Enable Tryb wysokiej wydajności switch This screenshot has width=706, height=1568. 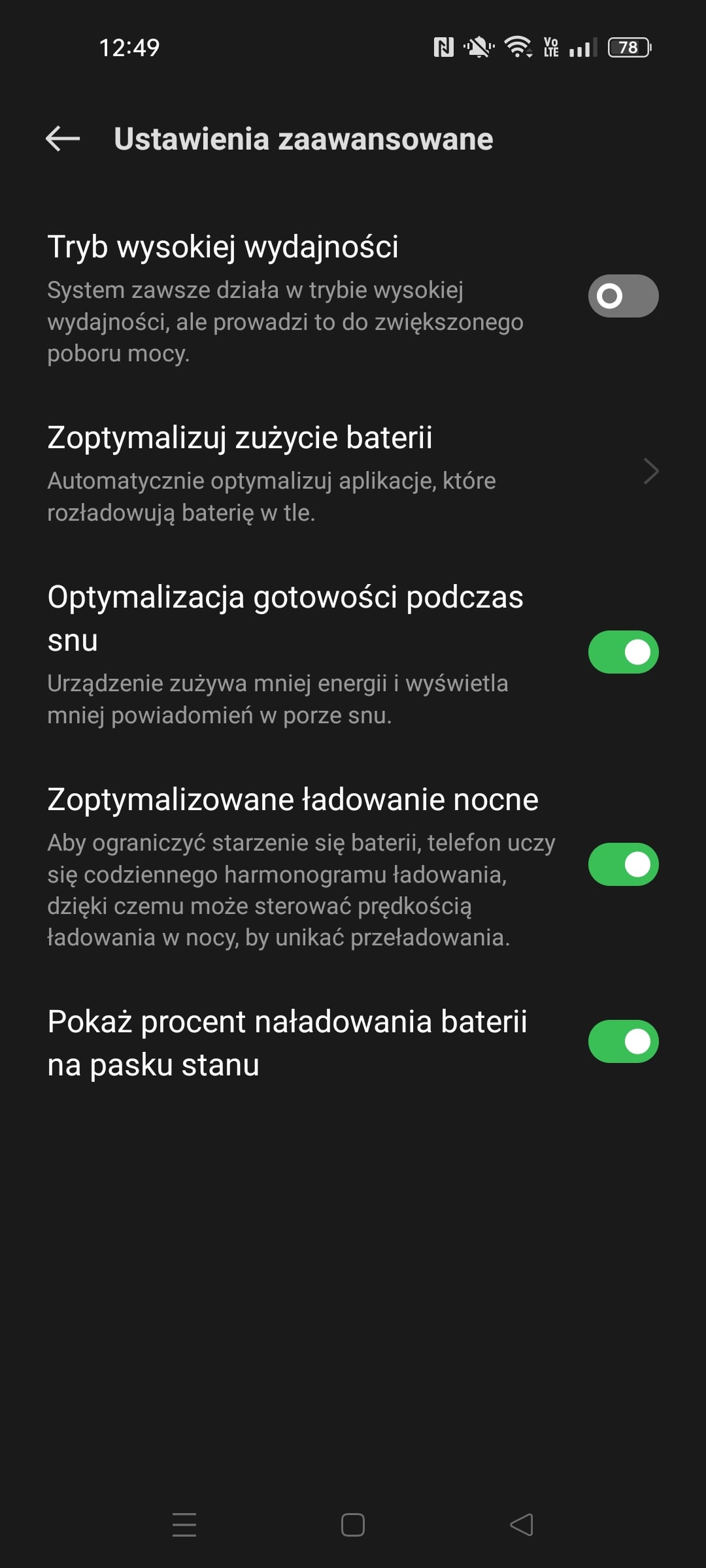pos(622,296)
